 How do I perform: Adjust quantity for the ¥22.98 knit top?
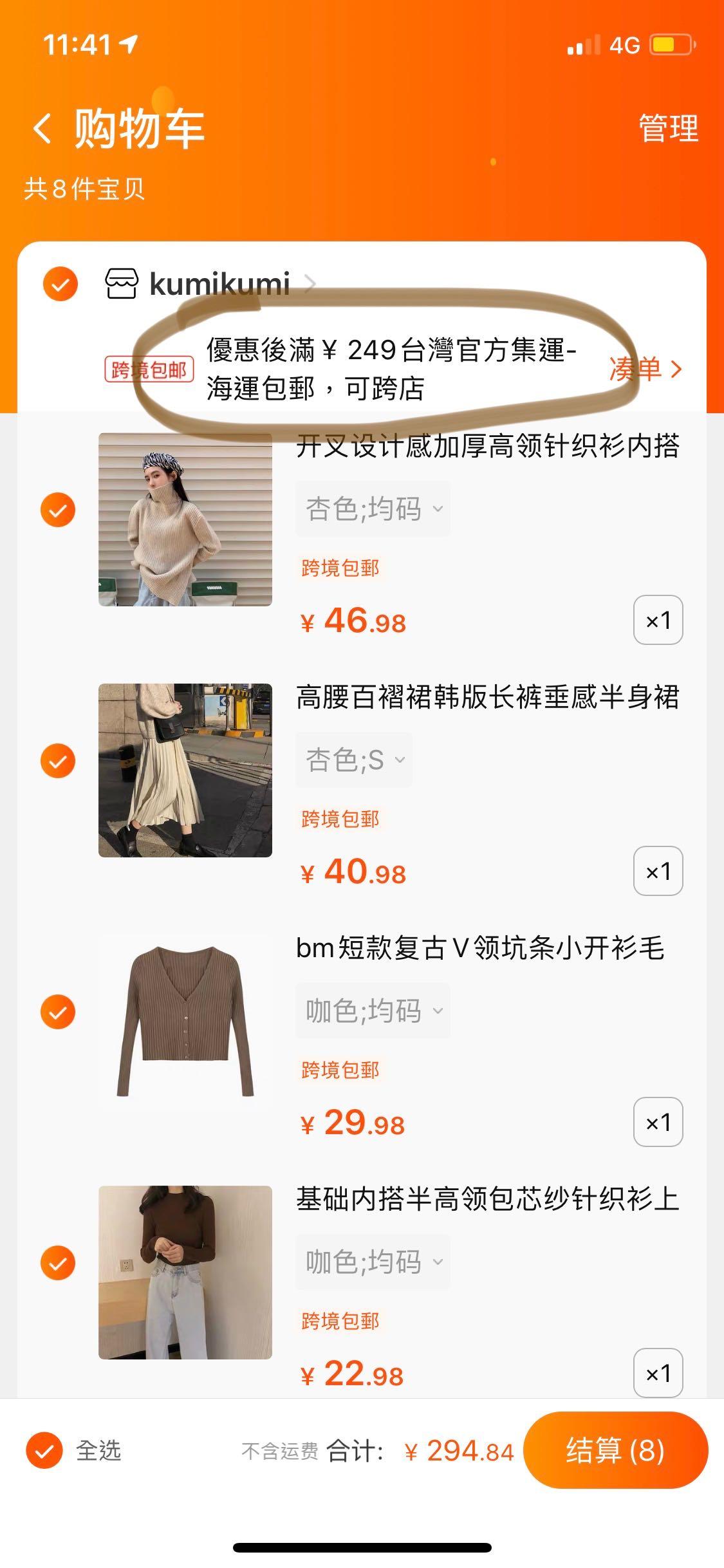[658, 1374]
